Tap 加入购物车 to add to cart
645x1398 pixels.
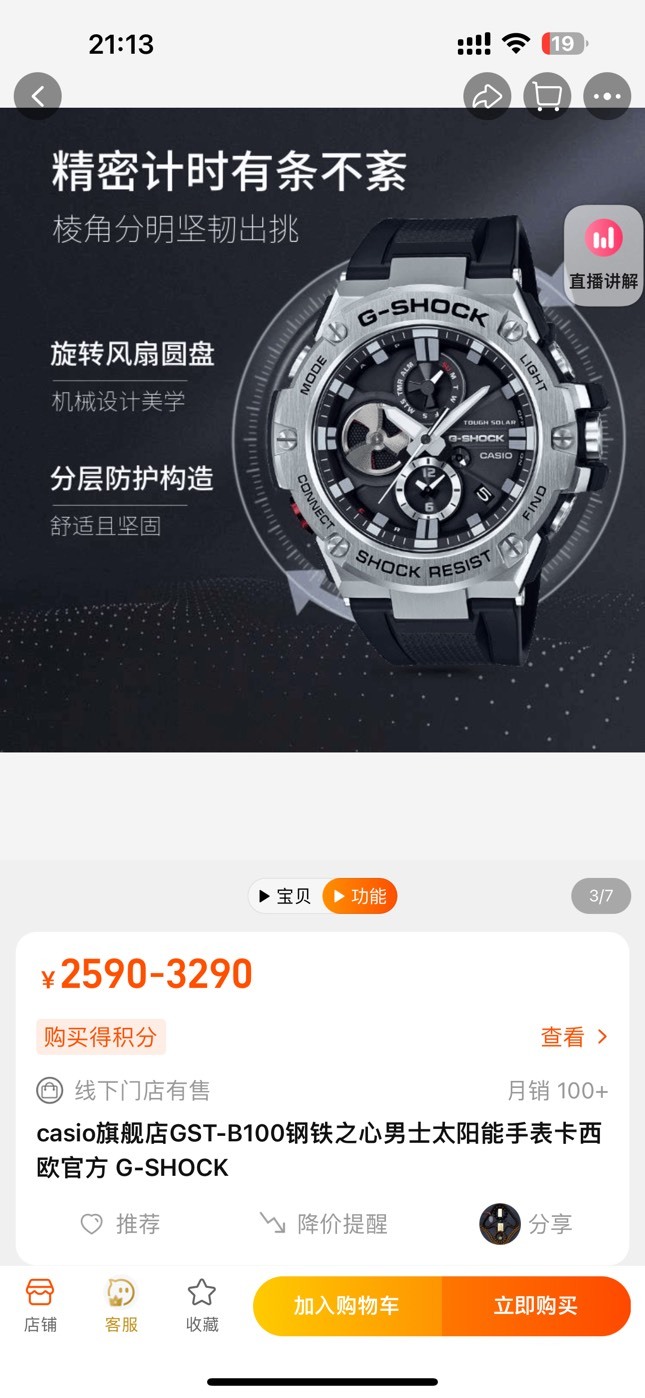click(x=347, y=1306)
